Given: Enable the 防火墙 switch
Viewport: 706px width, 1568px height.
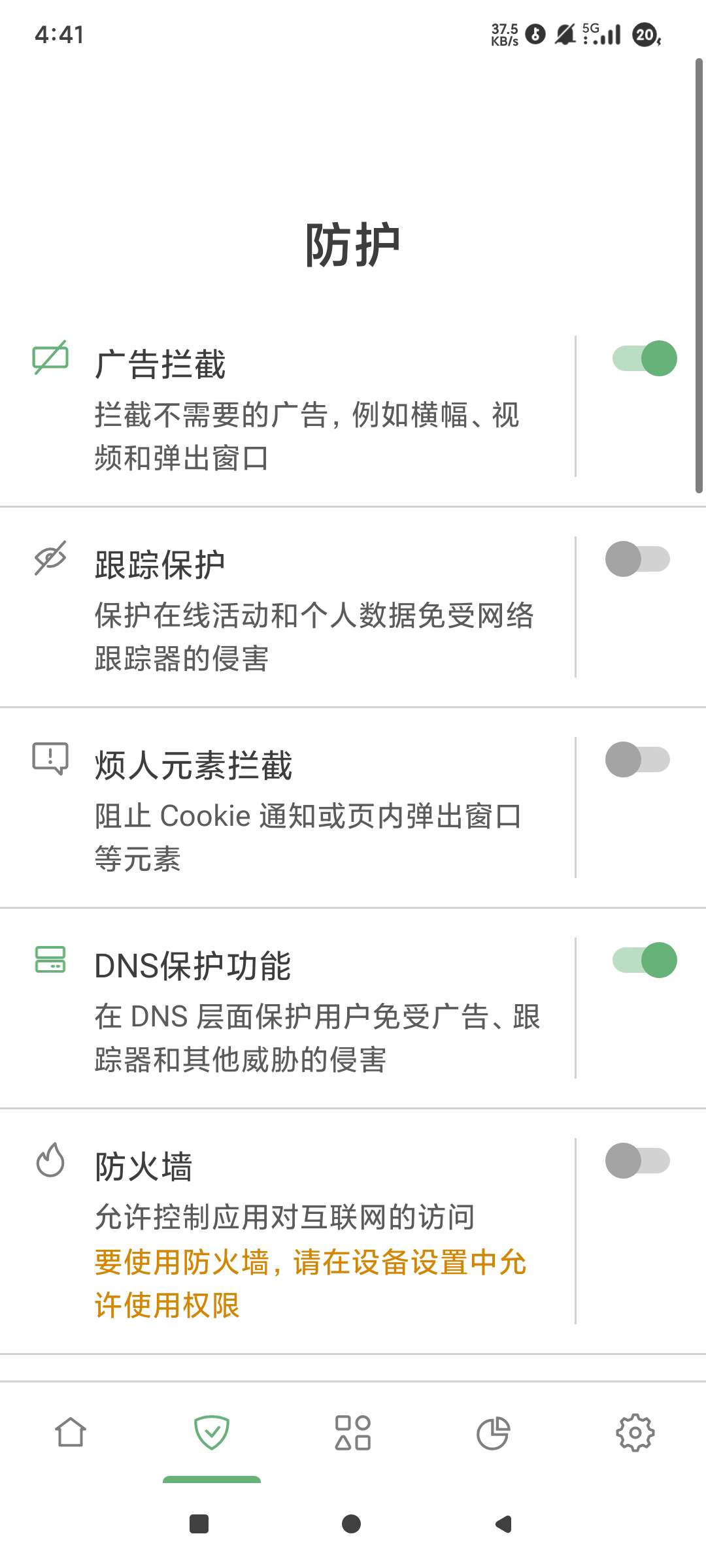Looking at the screenshot, I should click(x=637, y=1161).
